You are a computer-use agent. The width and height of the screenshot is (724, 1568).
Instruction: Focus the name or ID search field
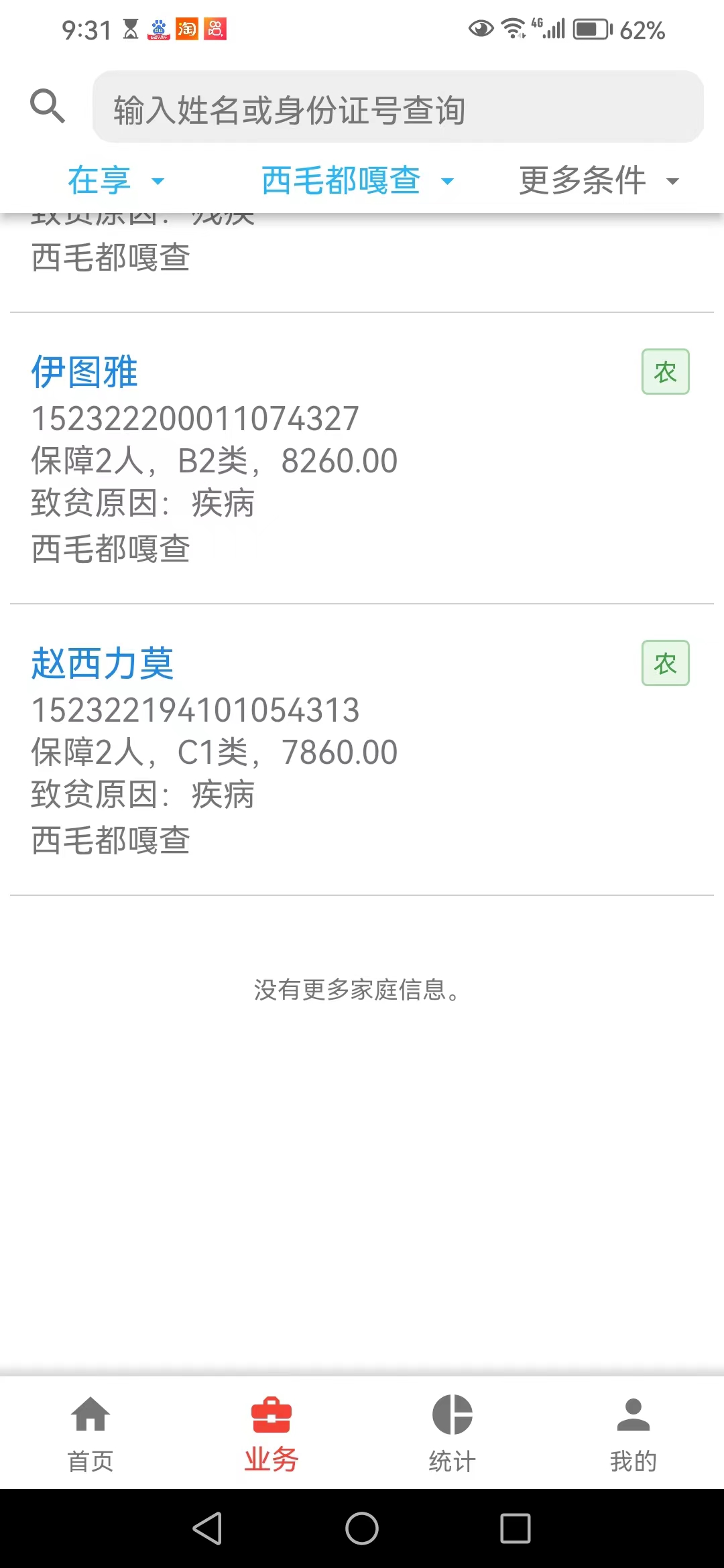398,108
